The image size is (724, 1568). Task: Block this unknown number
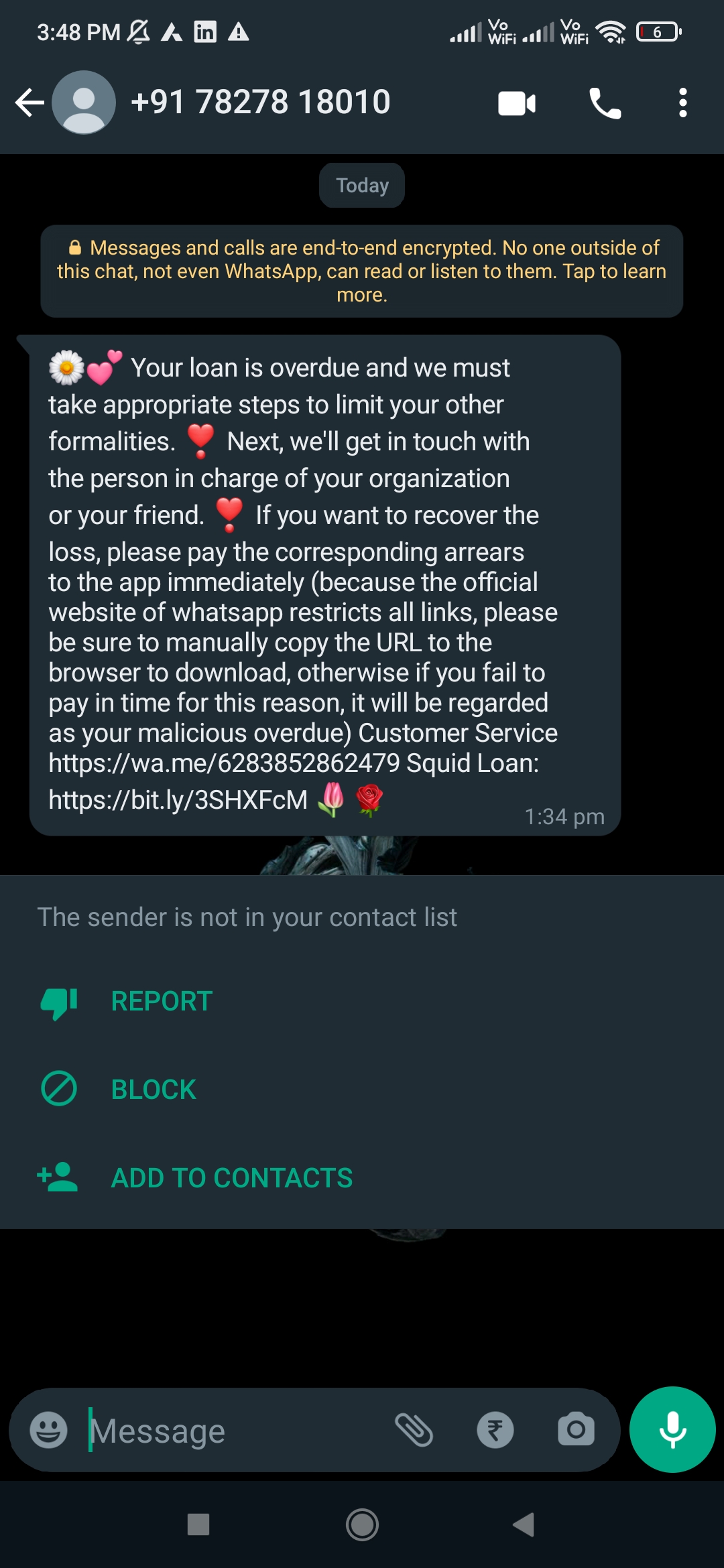(153, 1090)
